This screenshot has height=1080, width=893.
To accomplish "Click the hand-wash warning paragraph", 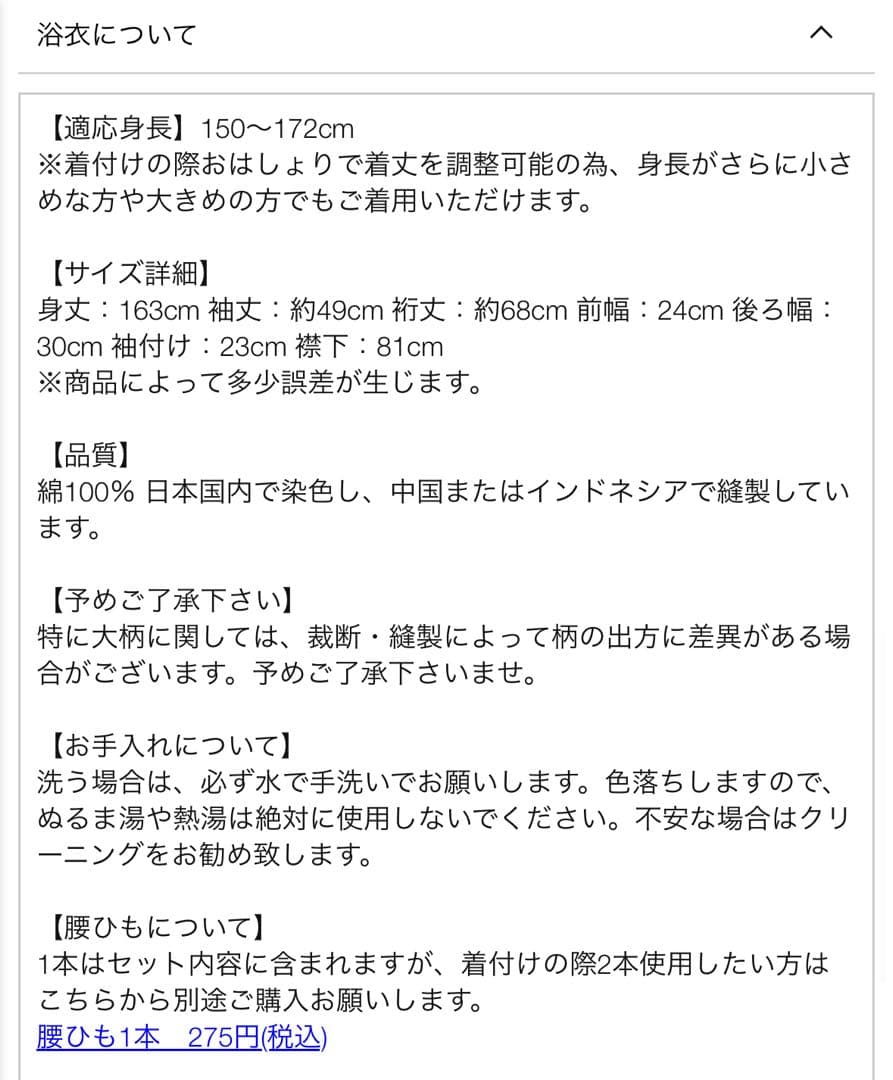I will (430, 785).
